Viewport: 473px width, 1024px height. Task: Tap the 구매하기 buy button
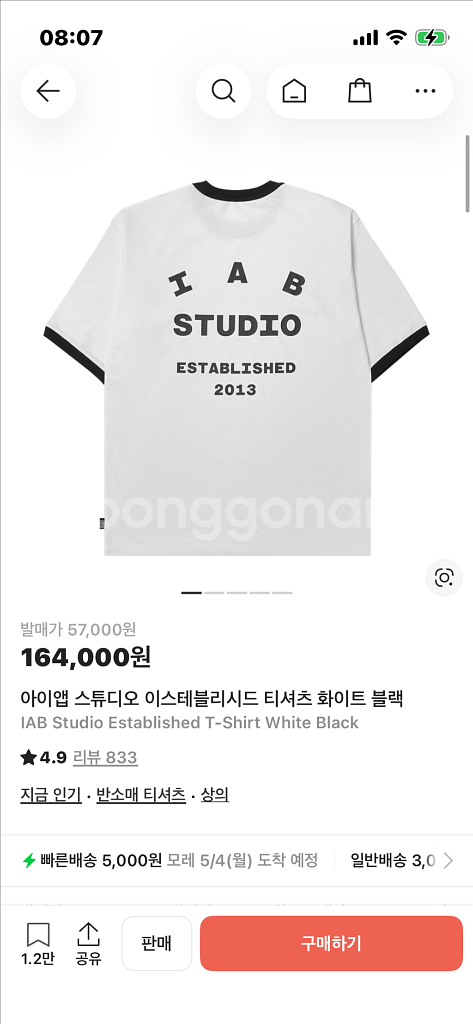coord(331,944)
